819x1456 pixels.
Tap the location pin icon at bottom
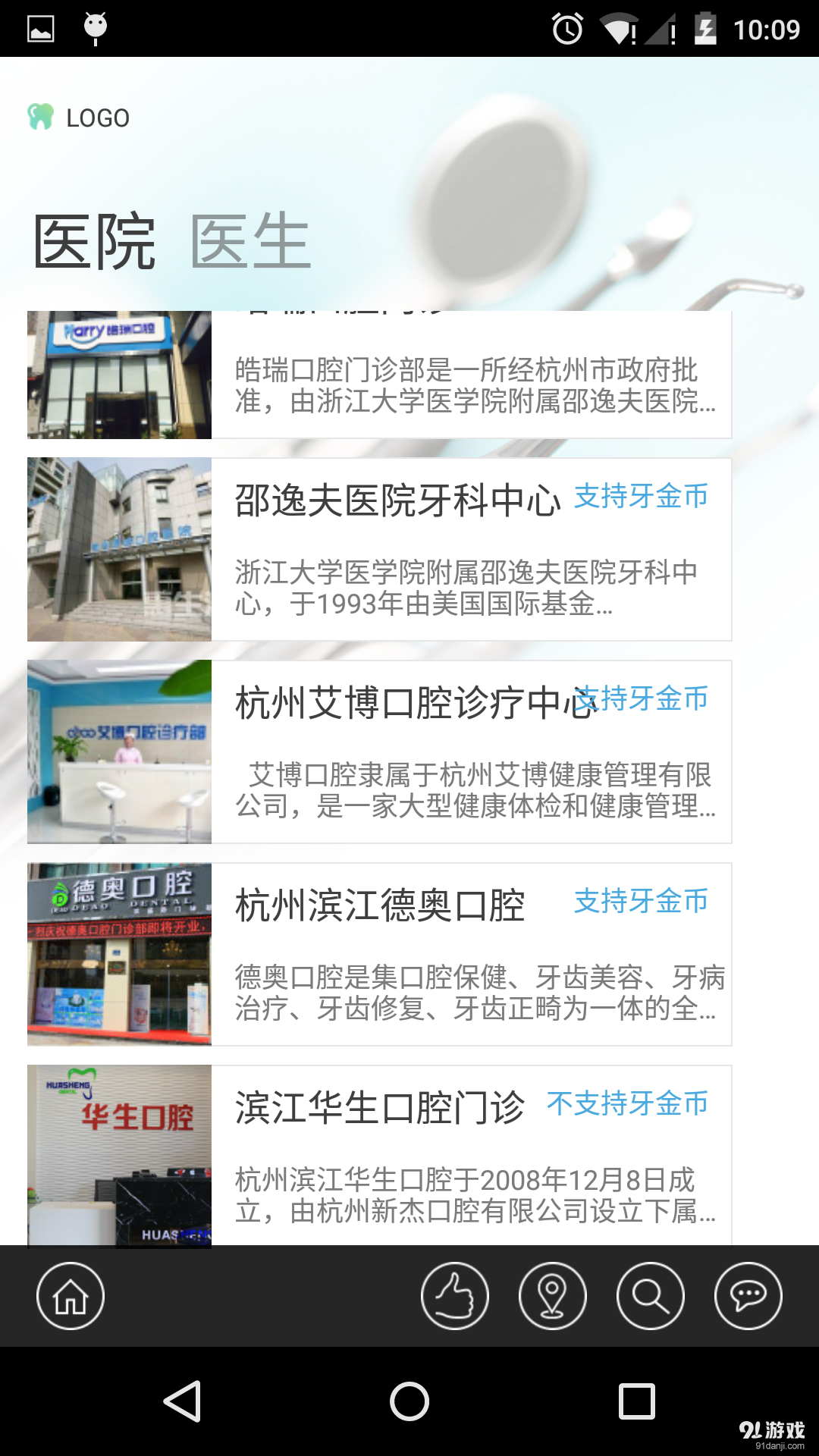[552, 1296]
